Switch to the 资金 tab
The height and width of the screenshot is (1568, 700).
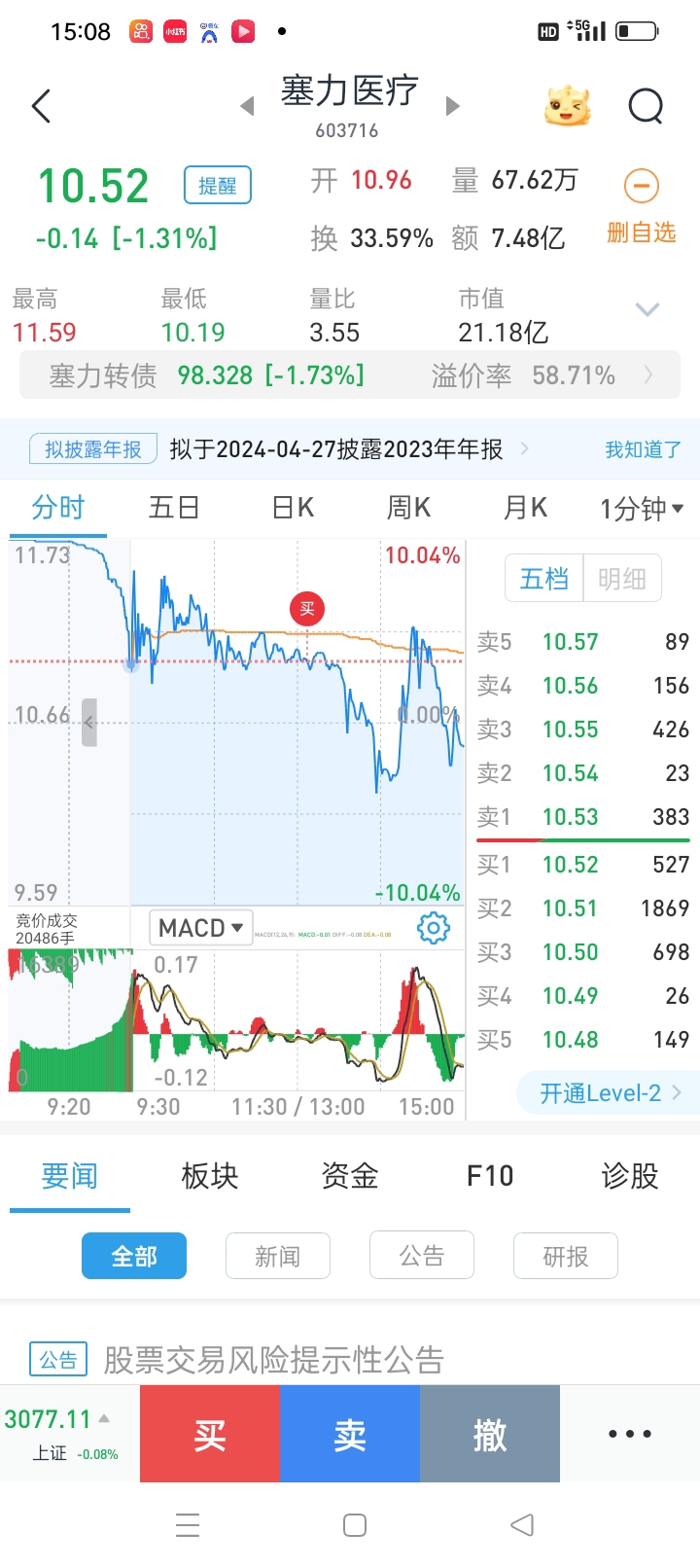pos(349,1176)
